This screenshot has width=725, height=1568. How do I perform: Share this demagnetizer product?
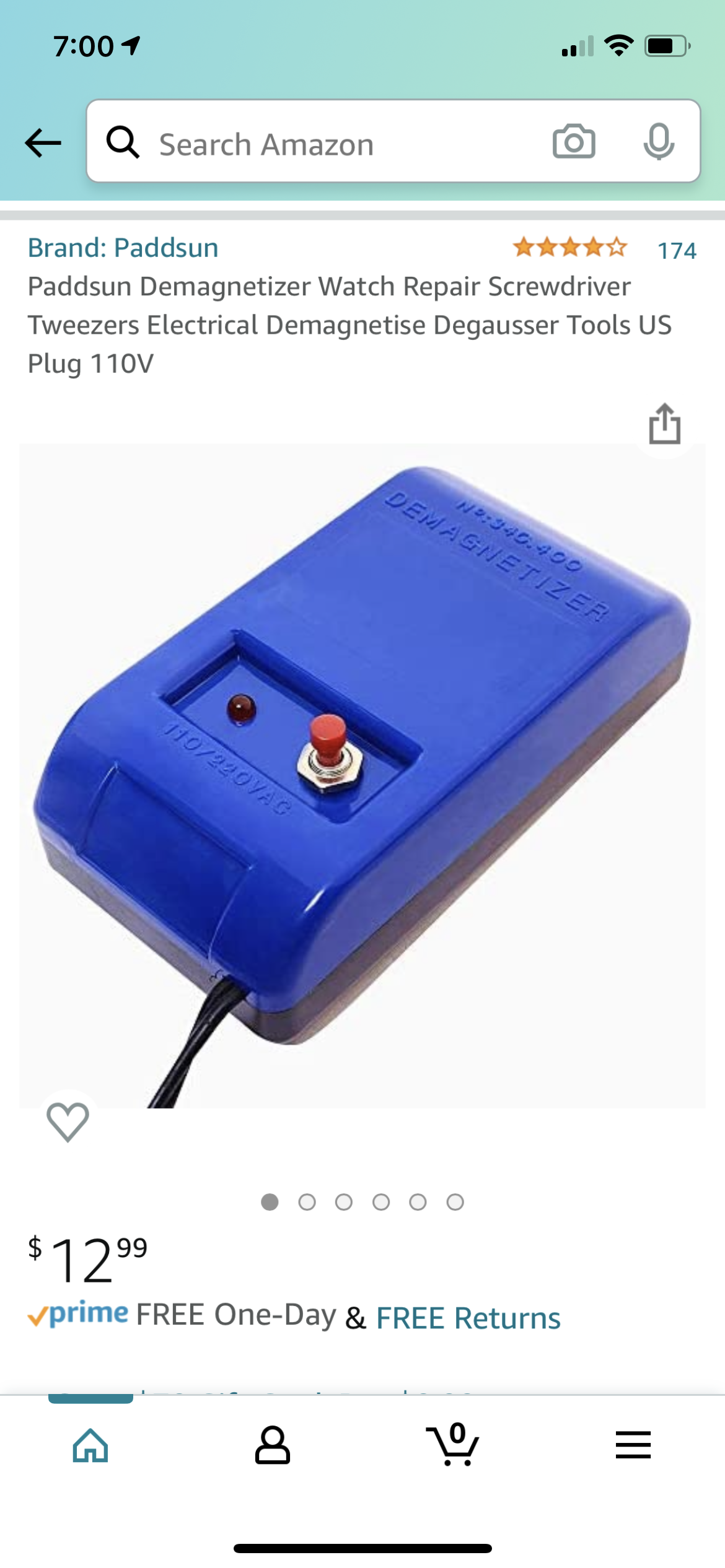tap(664, 425)
